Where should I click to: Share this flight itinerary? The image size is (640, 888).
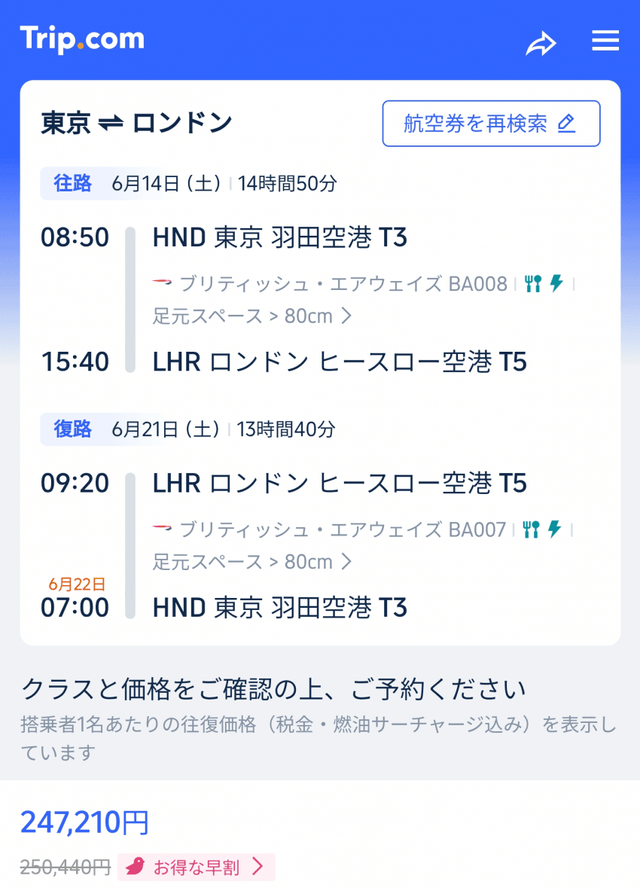[x=541, y=43]
